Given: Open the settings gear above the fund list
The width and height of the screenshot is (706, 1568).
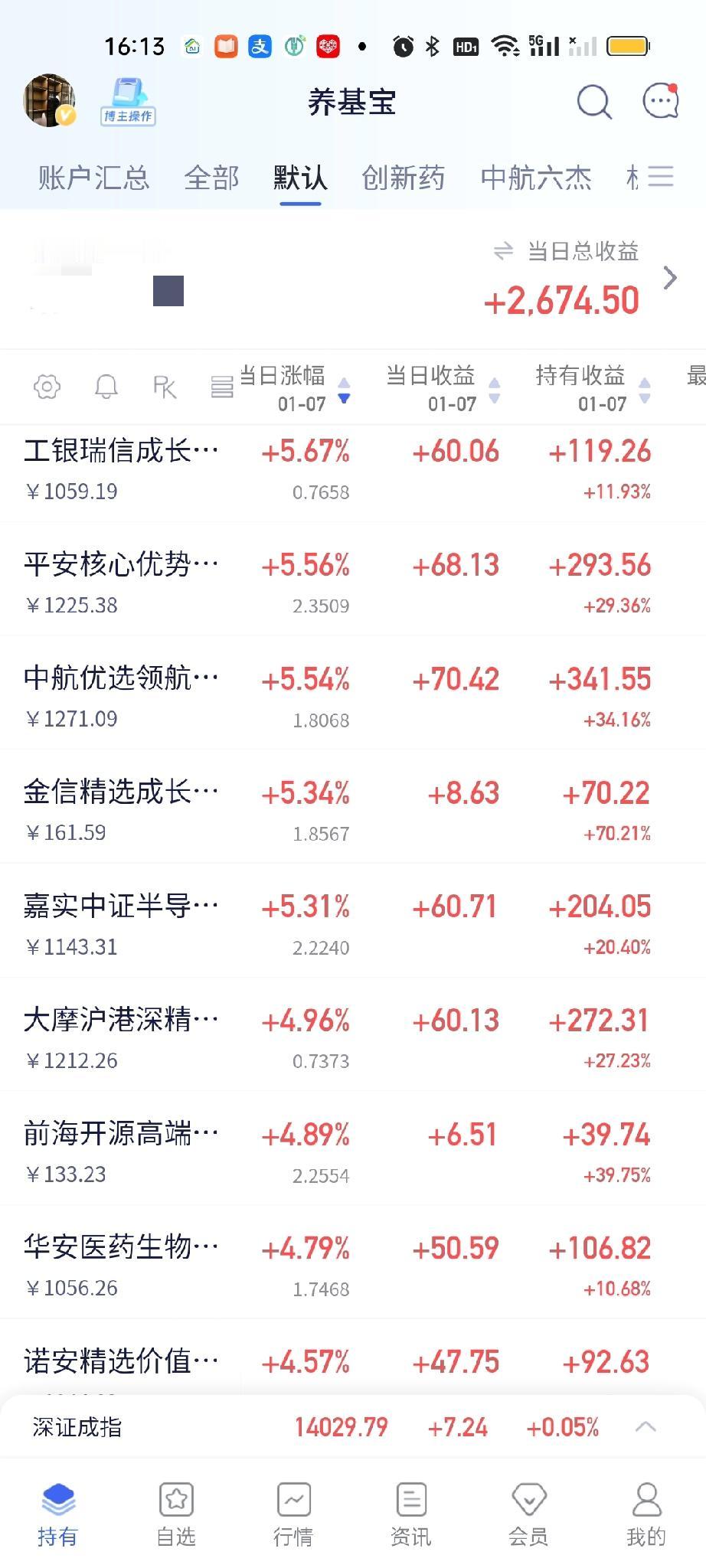Looking at the screenshot, I should click(x=46, y=387).
